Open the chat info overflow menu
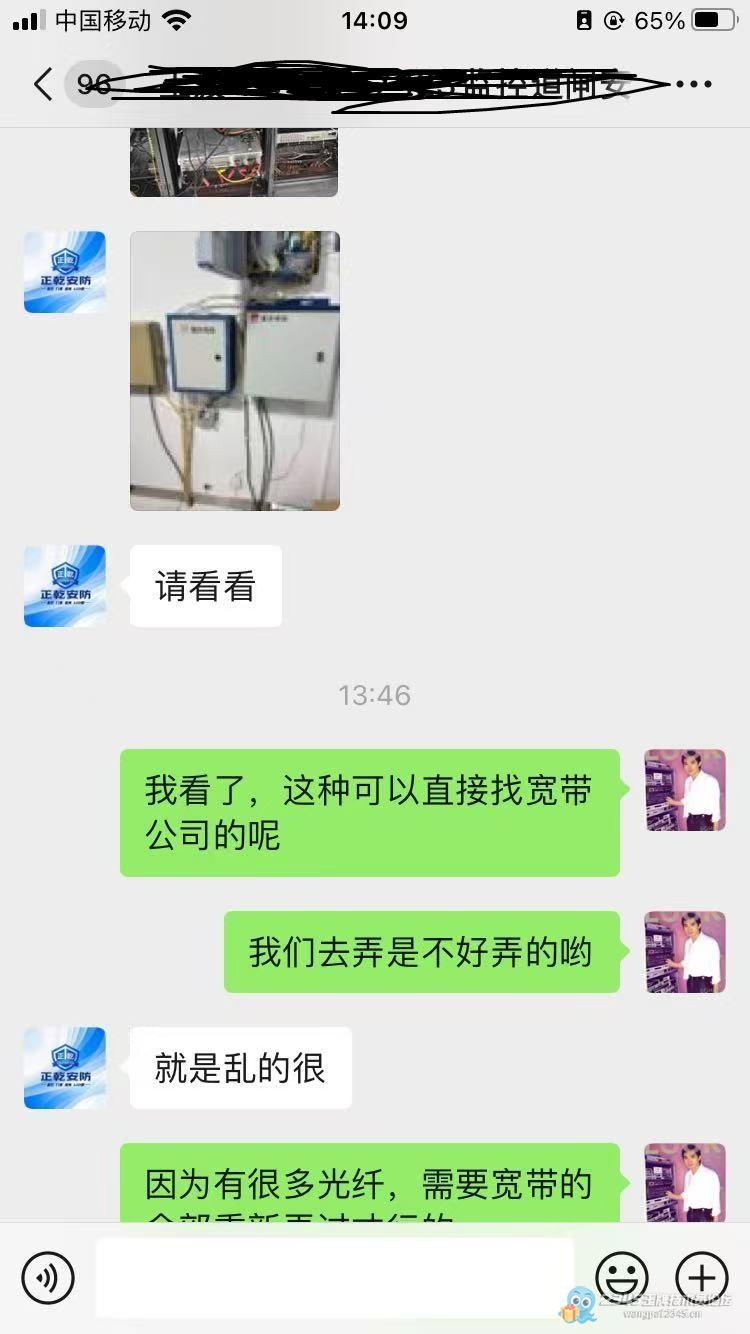This screenshot has height=1334, width=750. click(693, 84)
